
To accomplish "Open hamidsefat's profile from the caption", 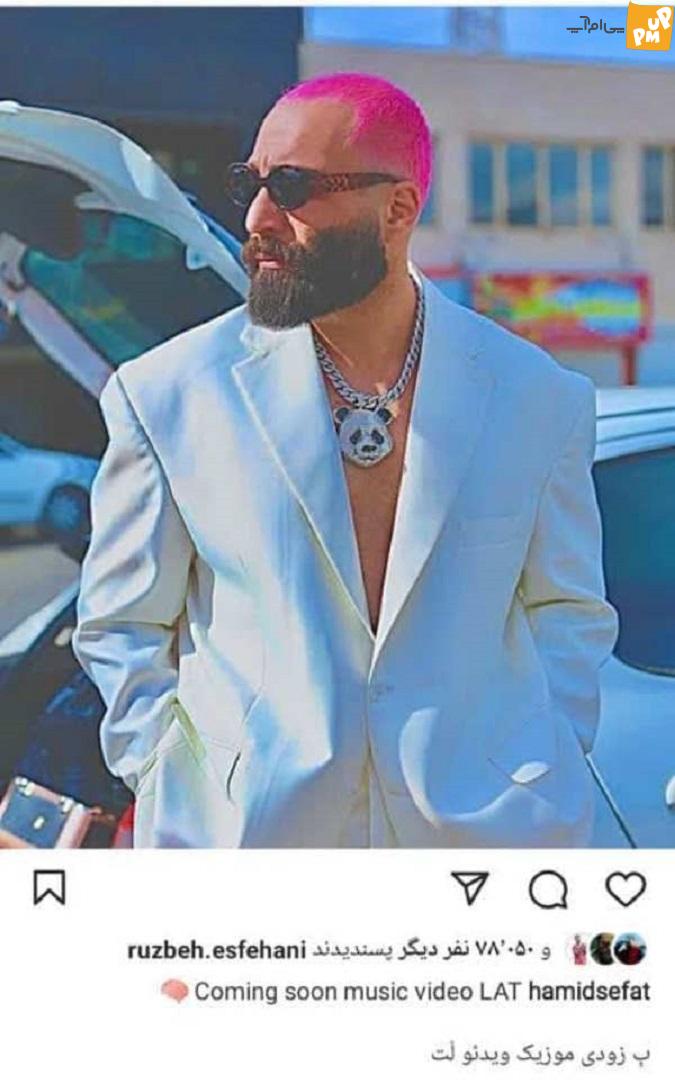I will pyautogui.click(x=589, y=991).
